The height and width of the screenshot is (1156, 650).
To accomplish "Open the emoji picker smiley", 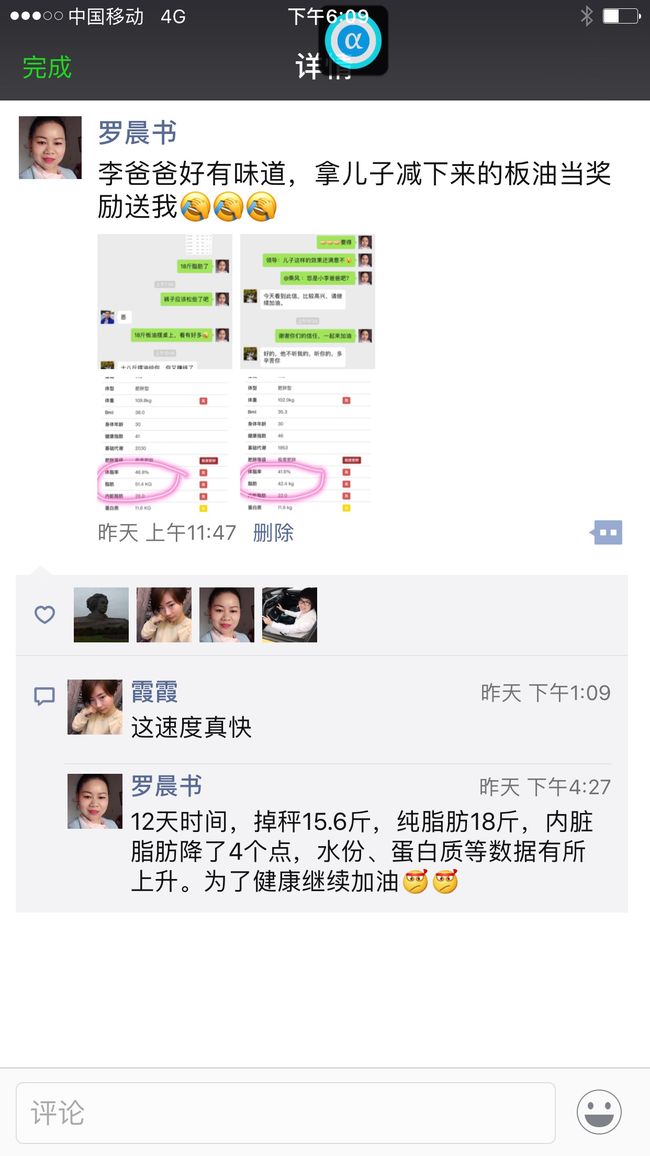I will click(x=599, y=1113).
